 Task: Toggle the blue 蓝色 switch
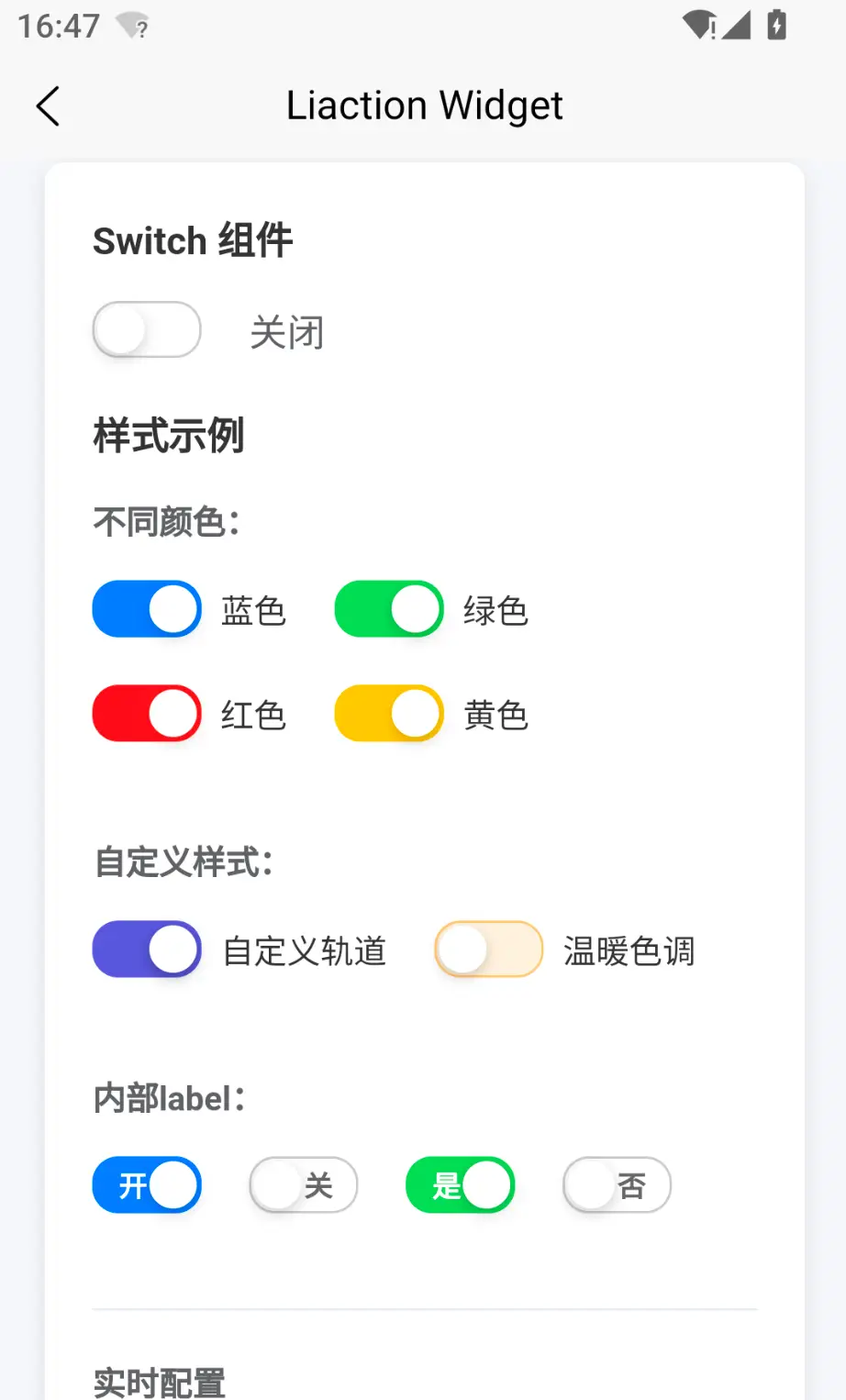click(147, 609)
